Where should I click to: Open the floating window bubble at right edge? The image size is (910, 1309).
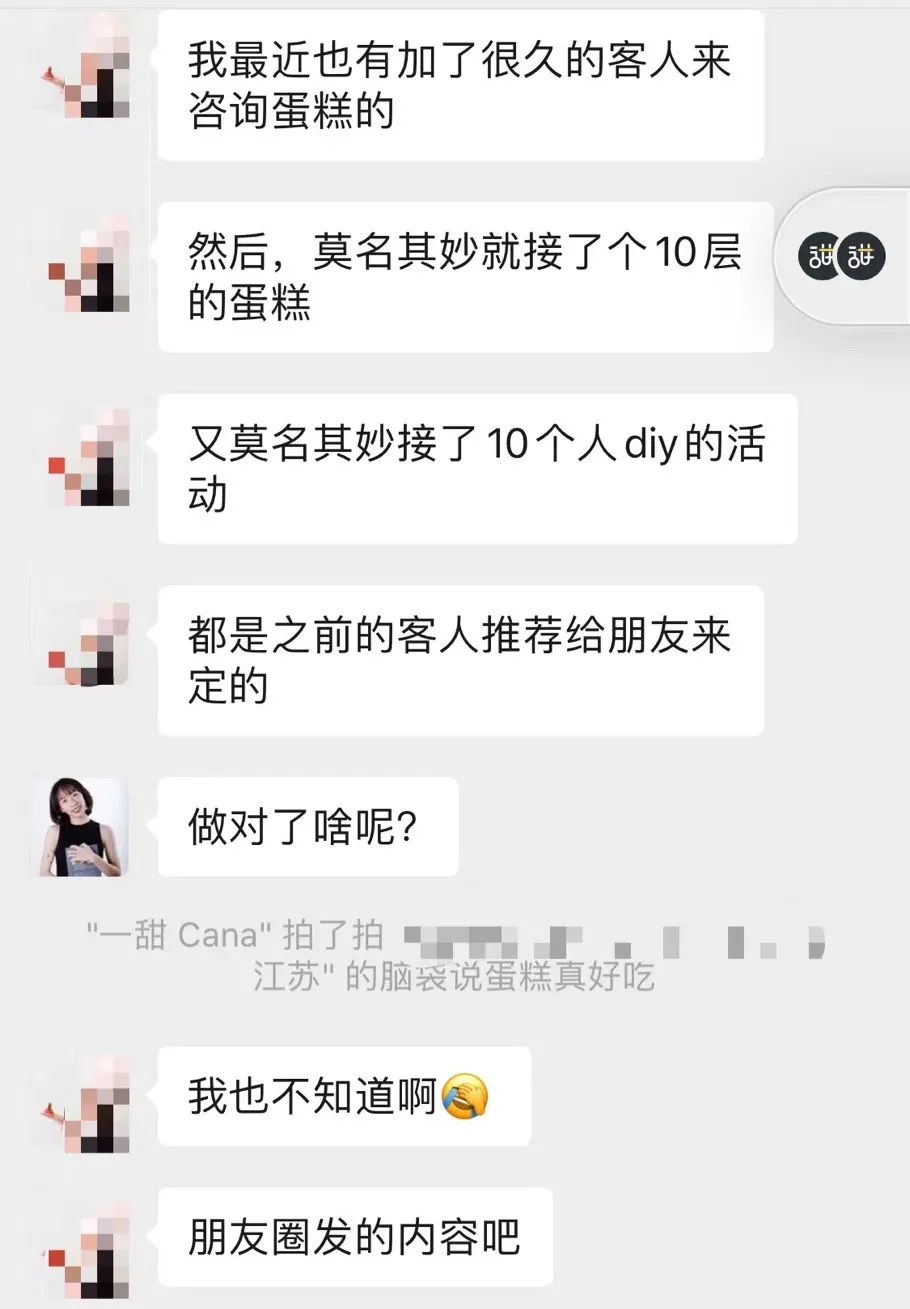pos(843,257)
